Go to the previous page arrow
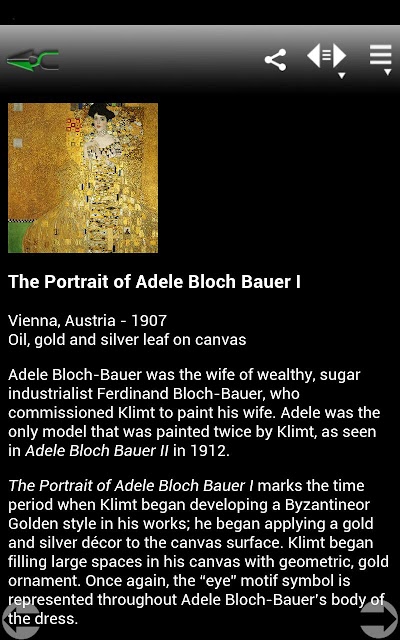 click(x=19, y=620)
